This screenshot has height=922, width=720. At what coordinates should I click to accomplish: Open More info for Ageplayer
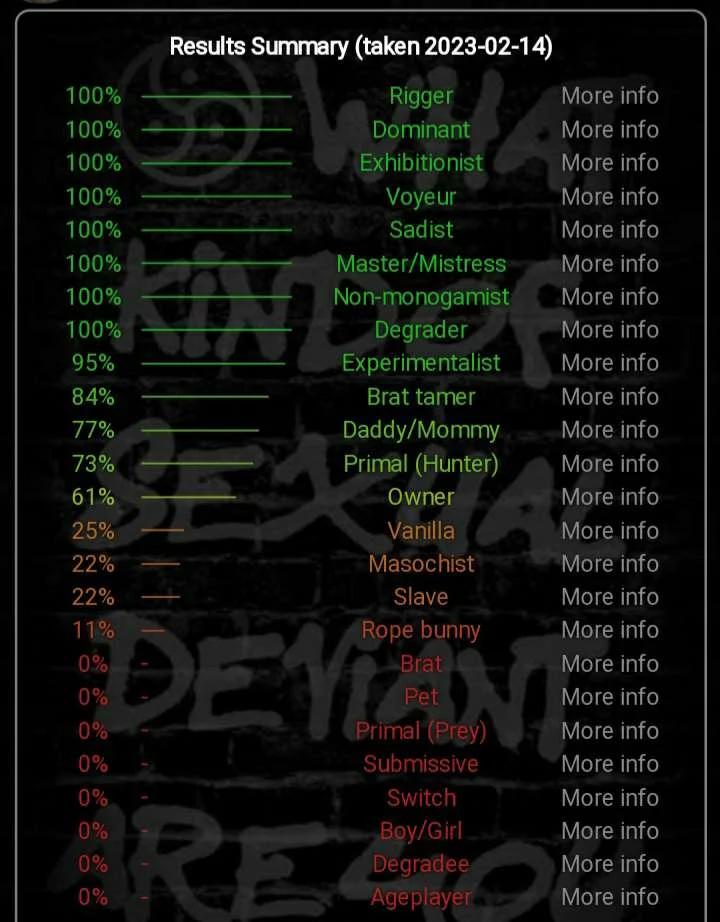point(609,897)
